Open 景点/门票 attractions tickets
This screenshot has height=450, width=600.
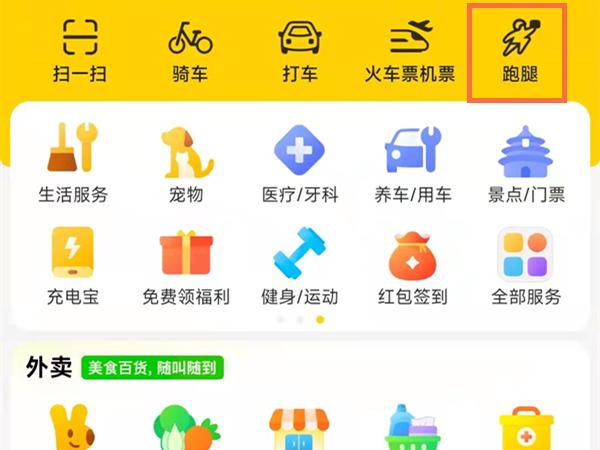(x=526, y=164)
